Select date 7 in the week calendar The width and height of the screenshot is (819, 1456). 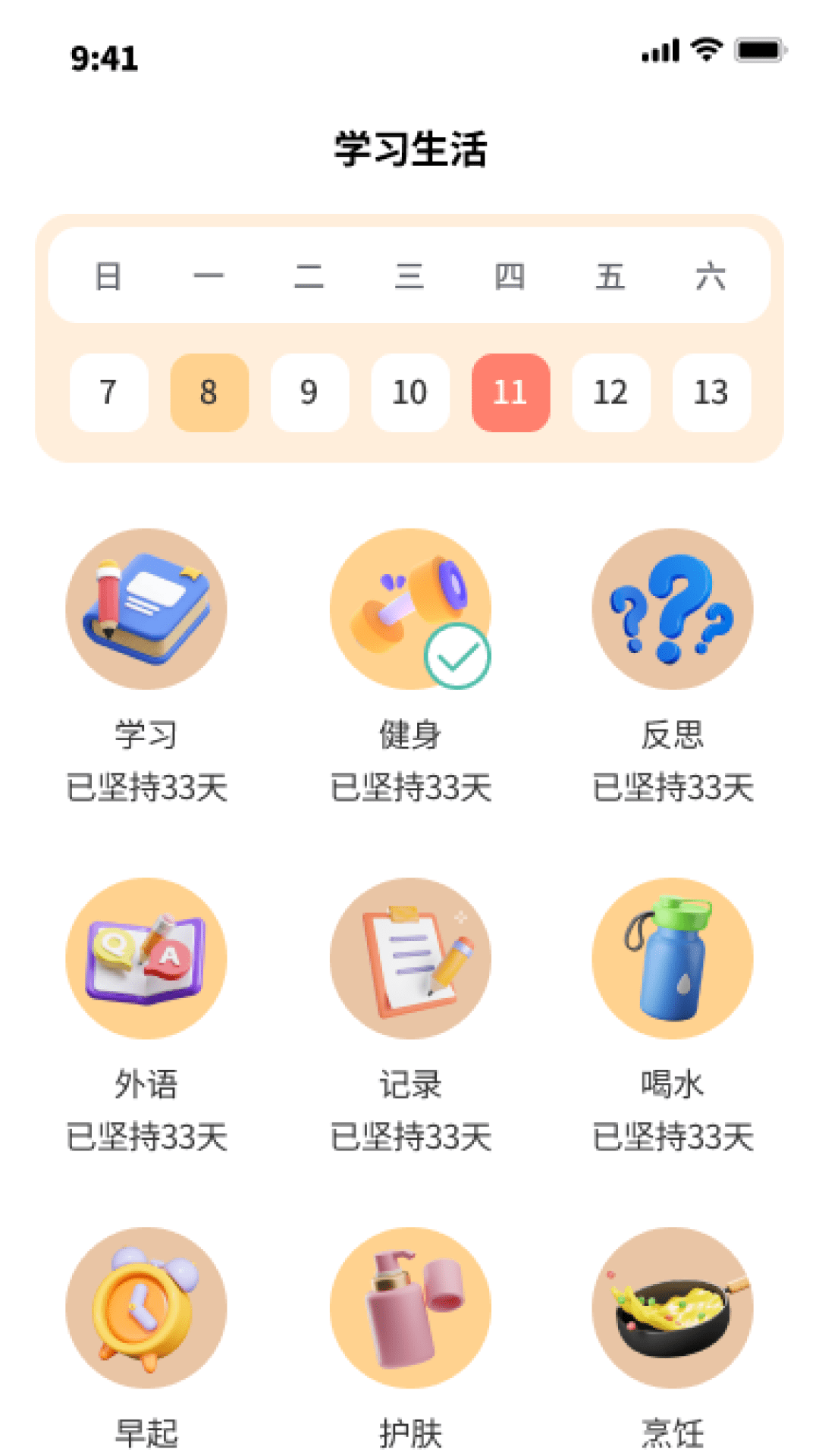point(108,392)
